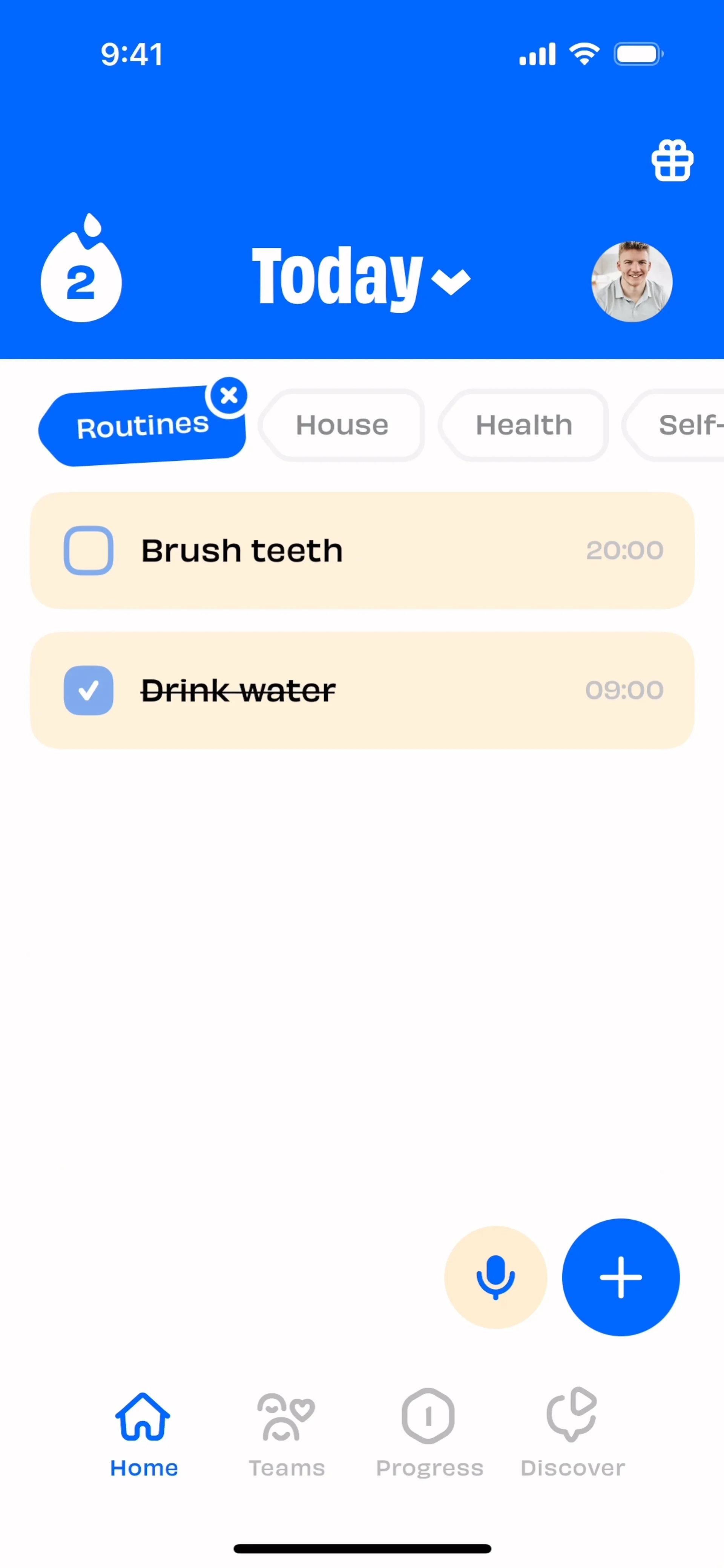This screenshot has height=1568, width=724.
Task: Uncheck the Drink water task
Action: (x=89, y=690)
